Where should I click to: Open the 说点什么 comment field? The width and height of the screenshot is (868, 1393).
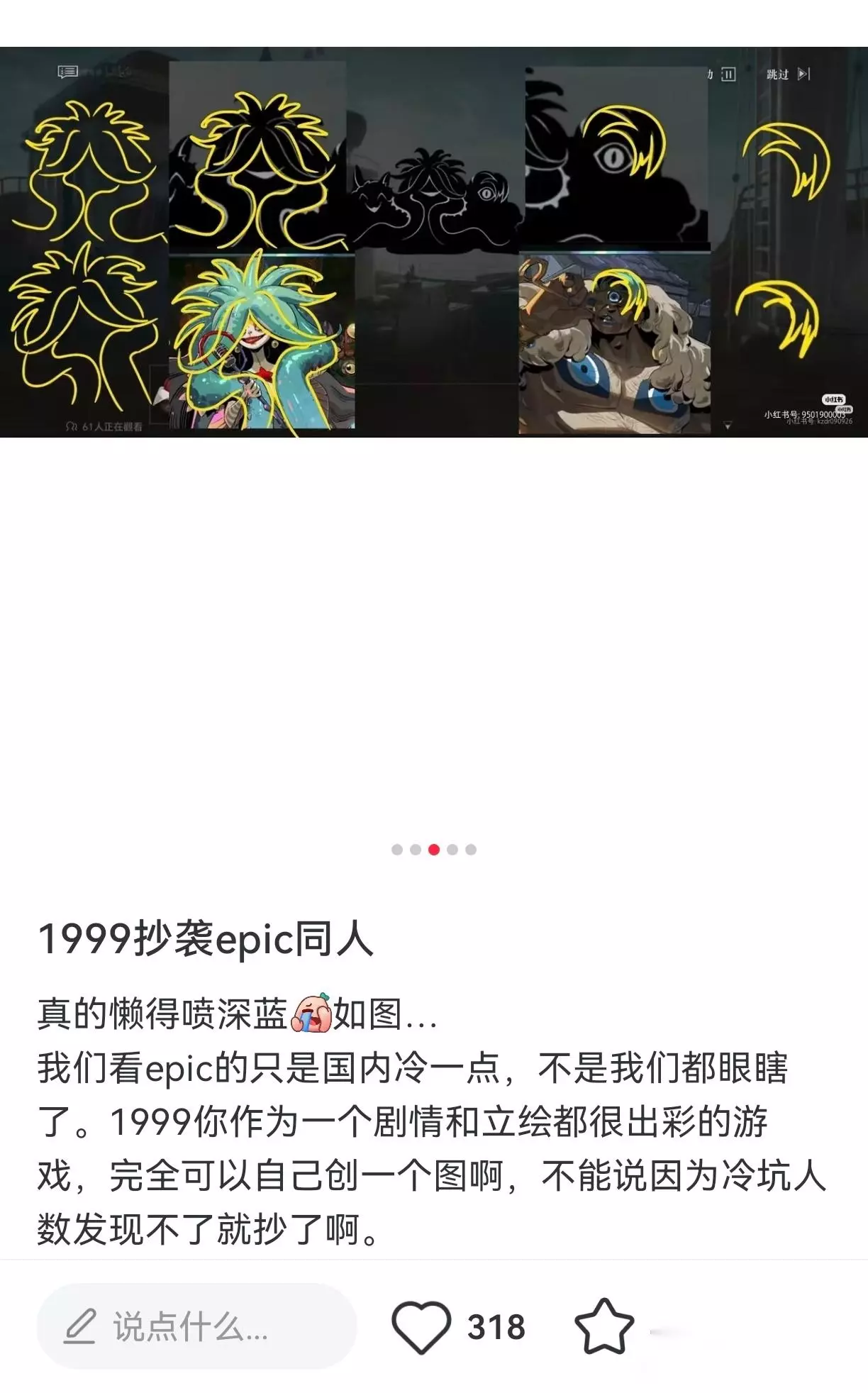point(196,1326)
